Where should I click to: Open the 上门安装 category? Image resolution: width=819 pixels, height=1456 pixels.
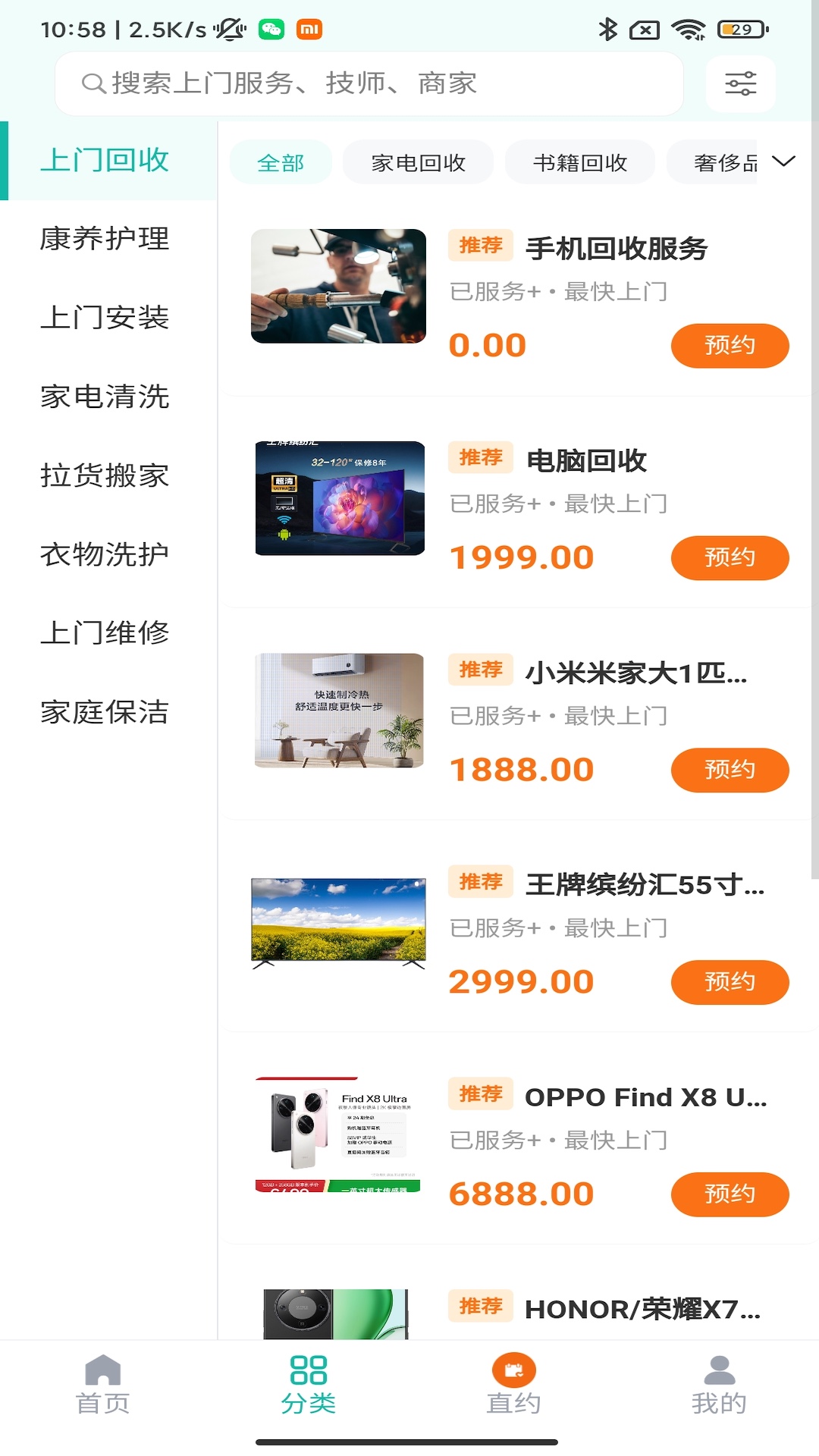pos(105,318)
